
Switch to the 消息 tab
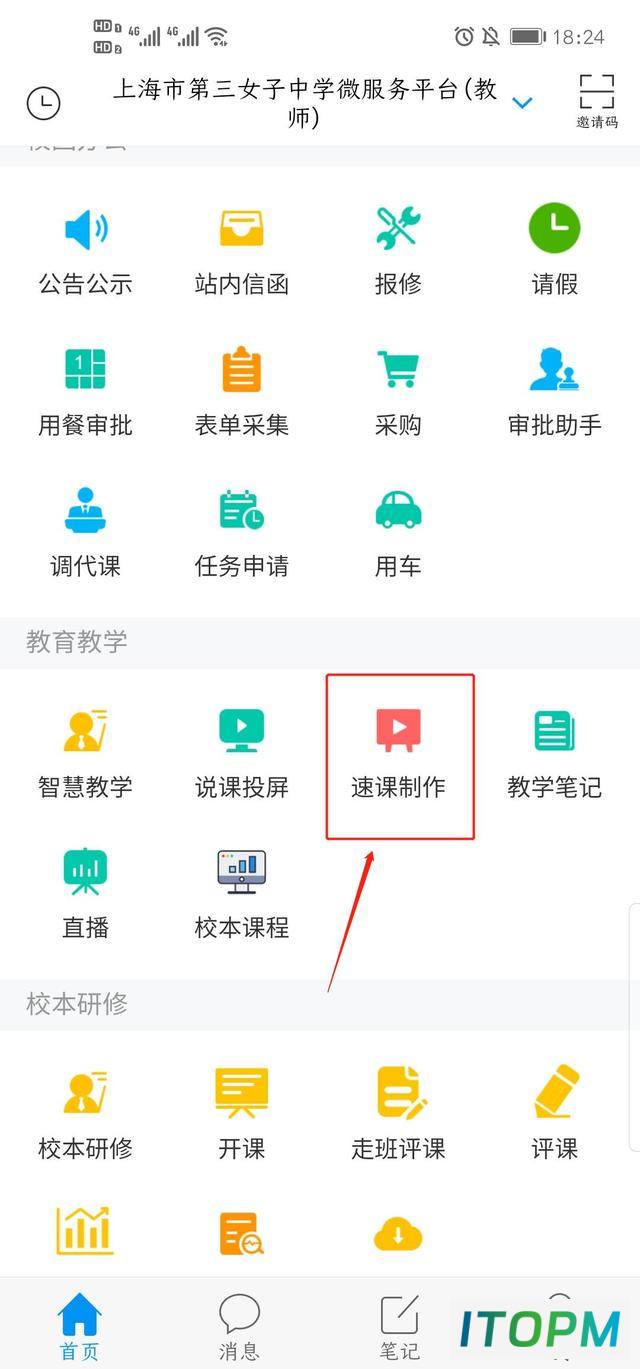click(240, 1326)
